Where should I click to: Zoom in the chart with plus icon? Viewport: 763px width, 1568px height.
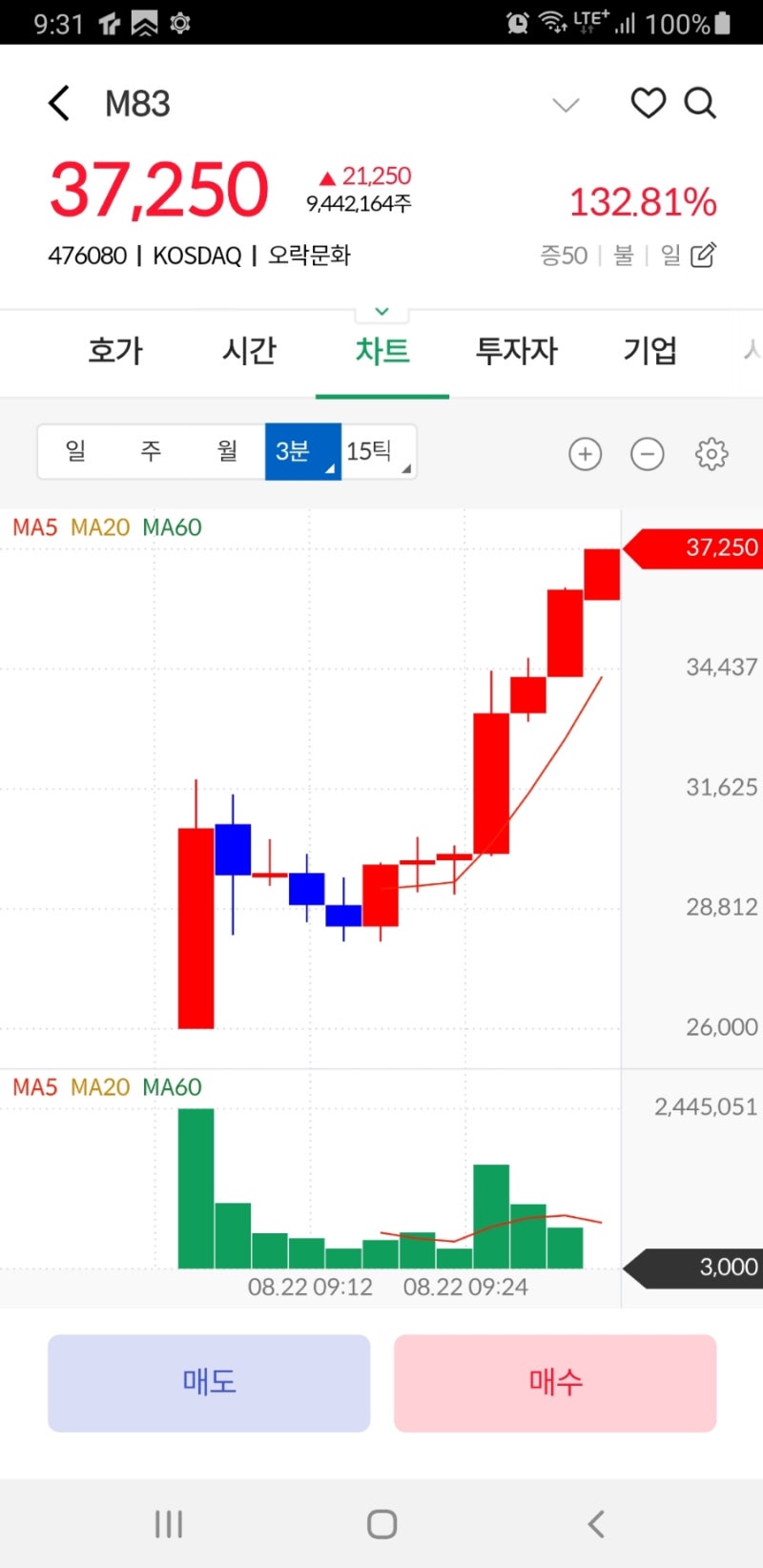click(x=585, y=454)
